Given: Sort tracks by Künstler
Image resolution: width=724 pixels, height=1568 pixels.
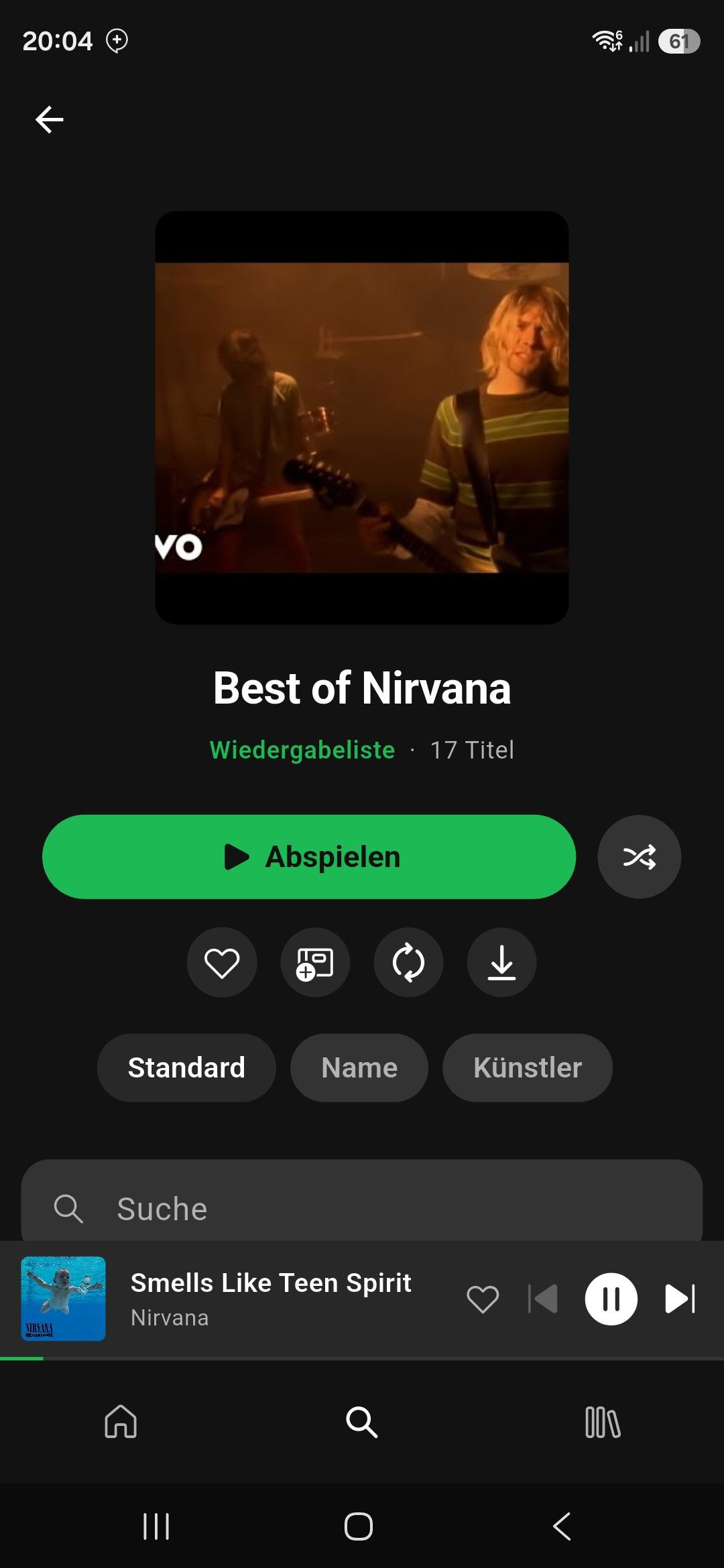Looking at the screenshot, I should click(527, 1067).
